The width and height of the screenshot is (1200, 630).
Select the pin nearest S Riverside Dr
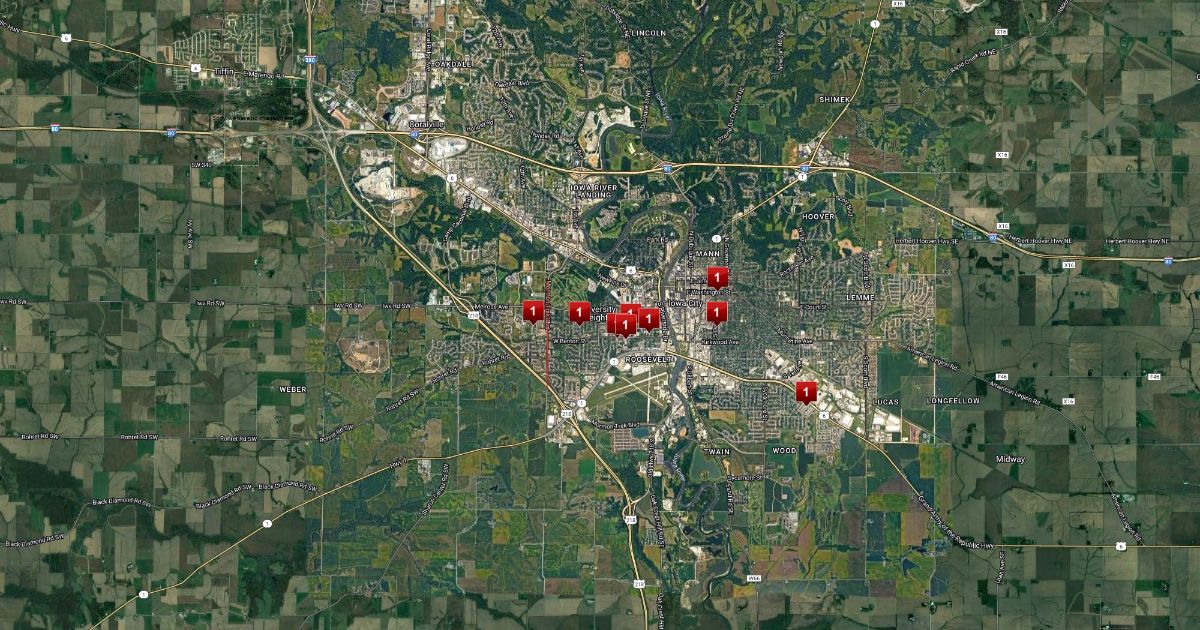point(649,319)
